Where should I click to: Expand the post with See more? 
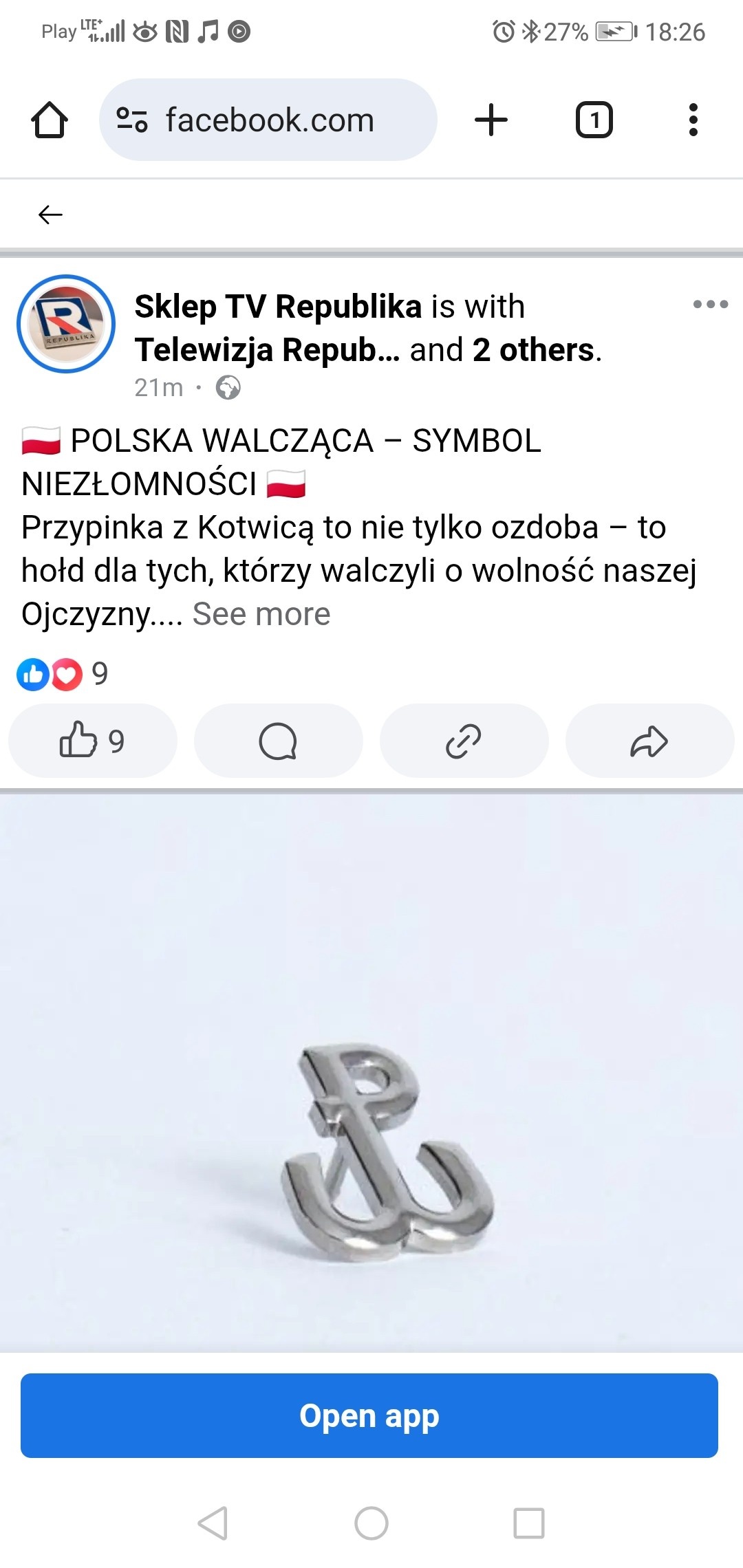261,614
